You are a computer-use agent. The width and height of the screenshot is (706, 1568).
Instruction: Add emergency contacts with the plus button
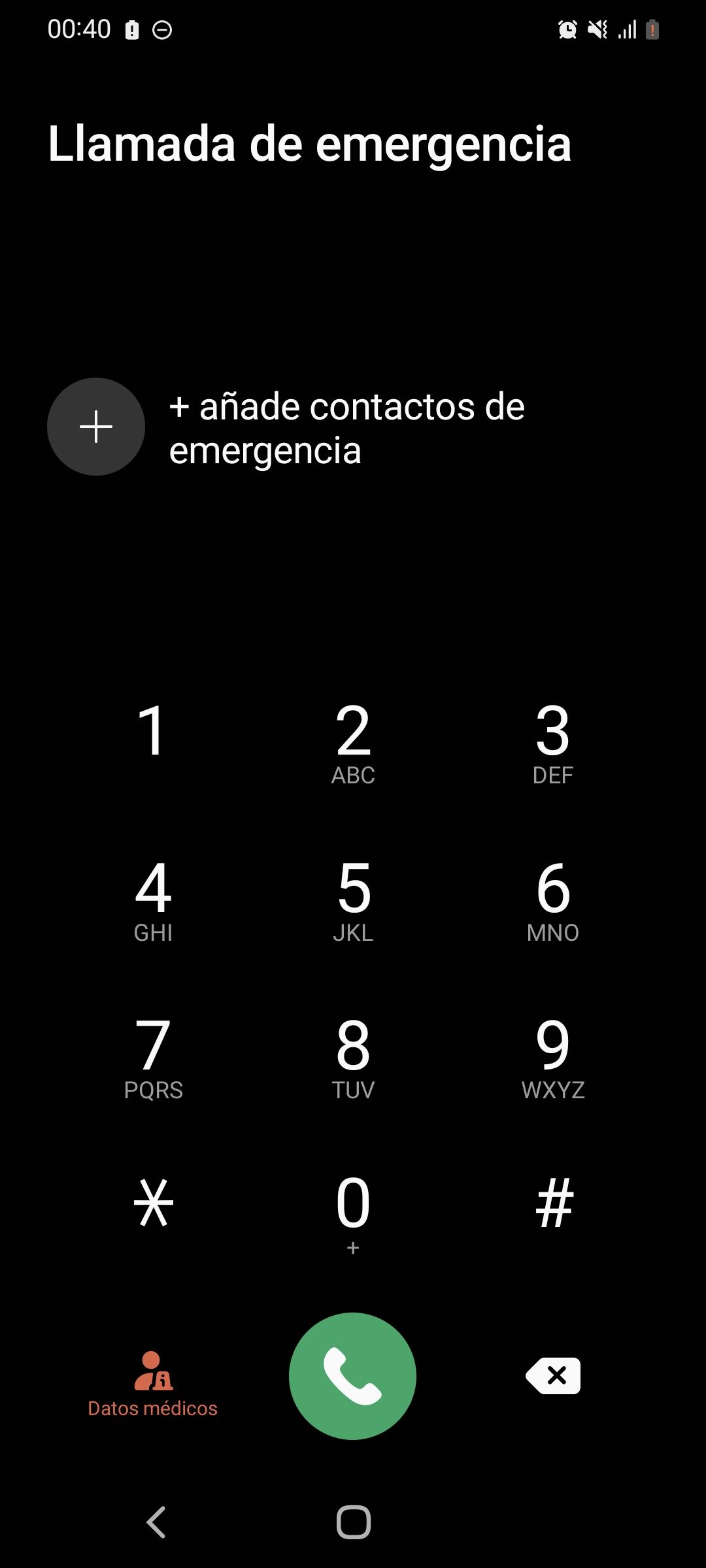[x=96, y=427]
